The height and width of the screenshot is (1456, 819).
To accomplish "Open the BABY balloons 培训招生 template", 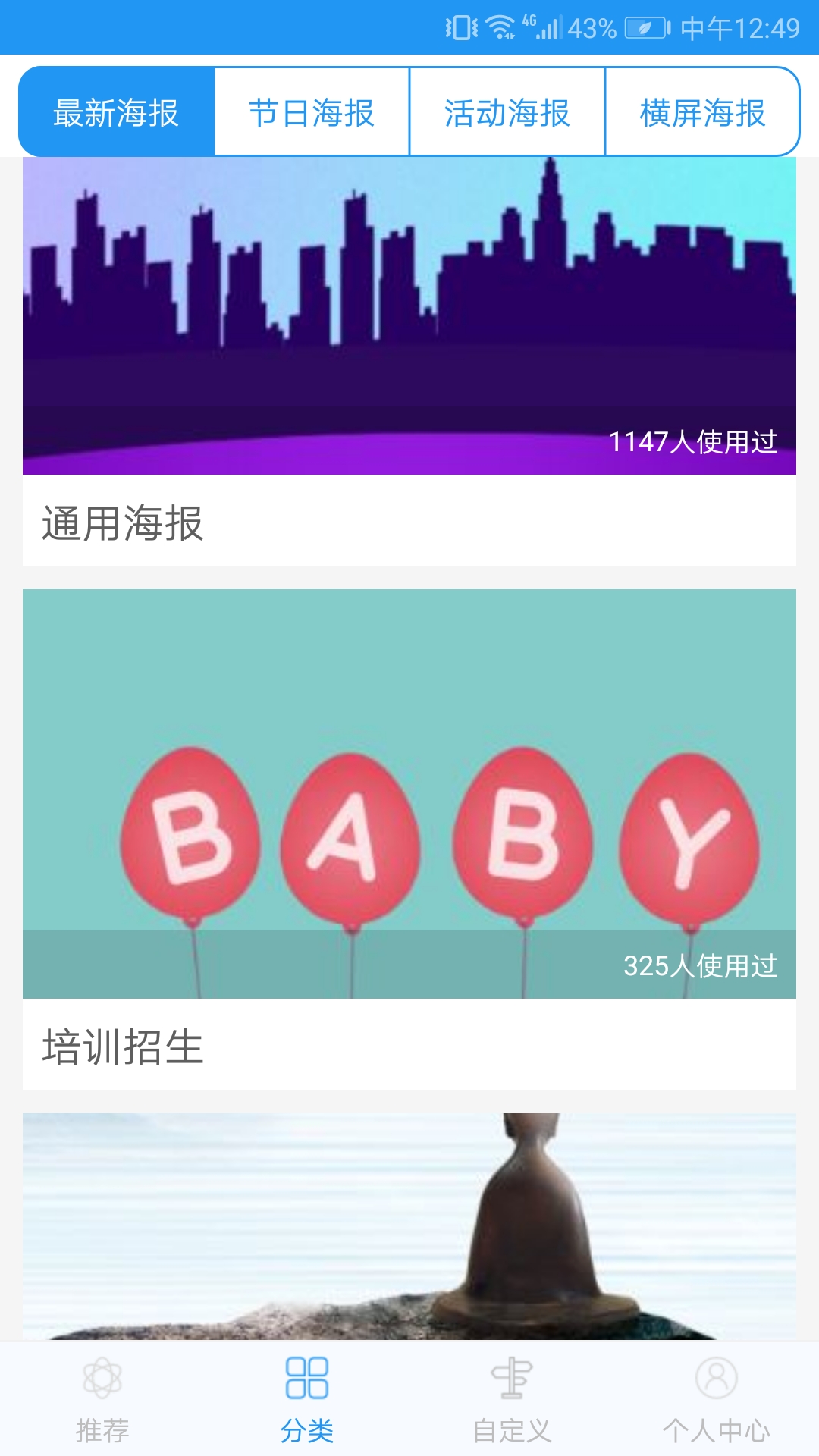I will 409,789.
